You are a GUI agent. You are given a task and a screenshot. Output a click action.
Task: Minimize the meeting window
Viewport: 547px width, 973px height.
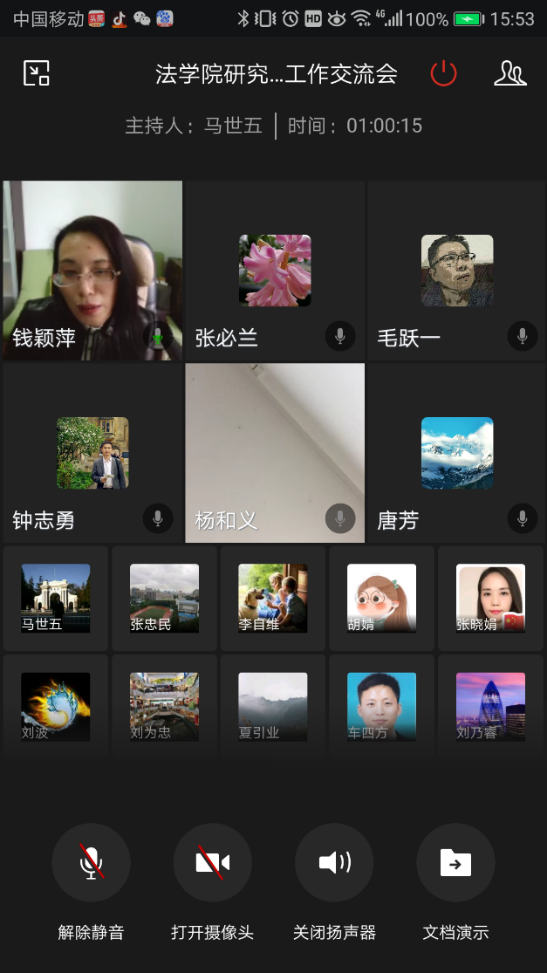tap(36, 73)
